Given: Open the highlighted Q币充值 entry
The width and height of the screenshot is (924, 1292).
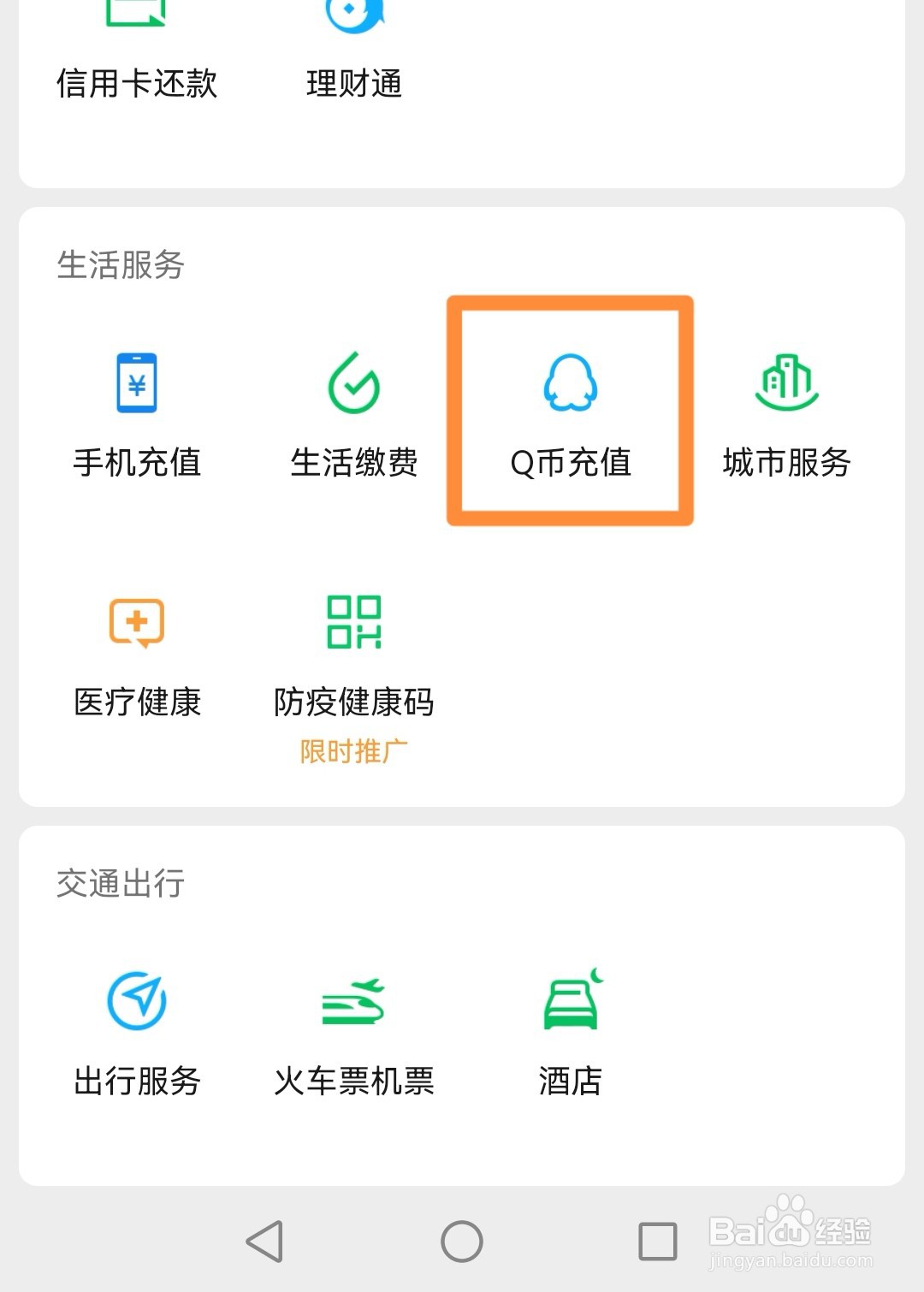Looking at the screenshot, I should 569,411.
